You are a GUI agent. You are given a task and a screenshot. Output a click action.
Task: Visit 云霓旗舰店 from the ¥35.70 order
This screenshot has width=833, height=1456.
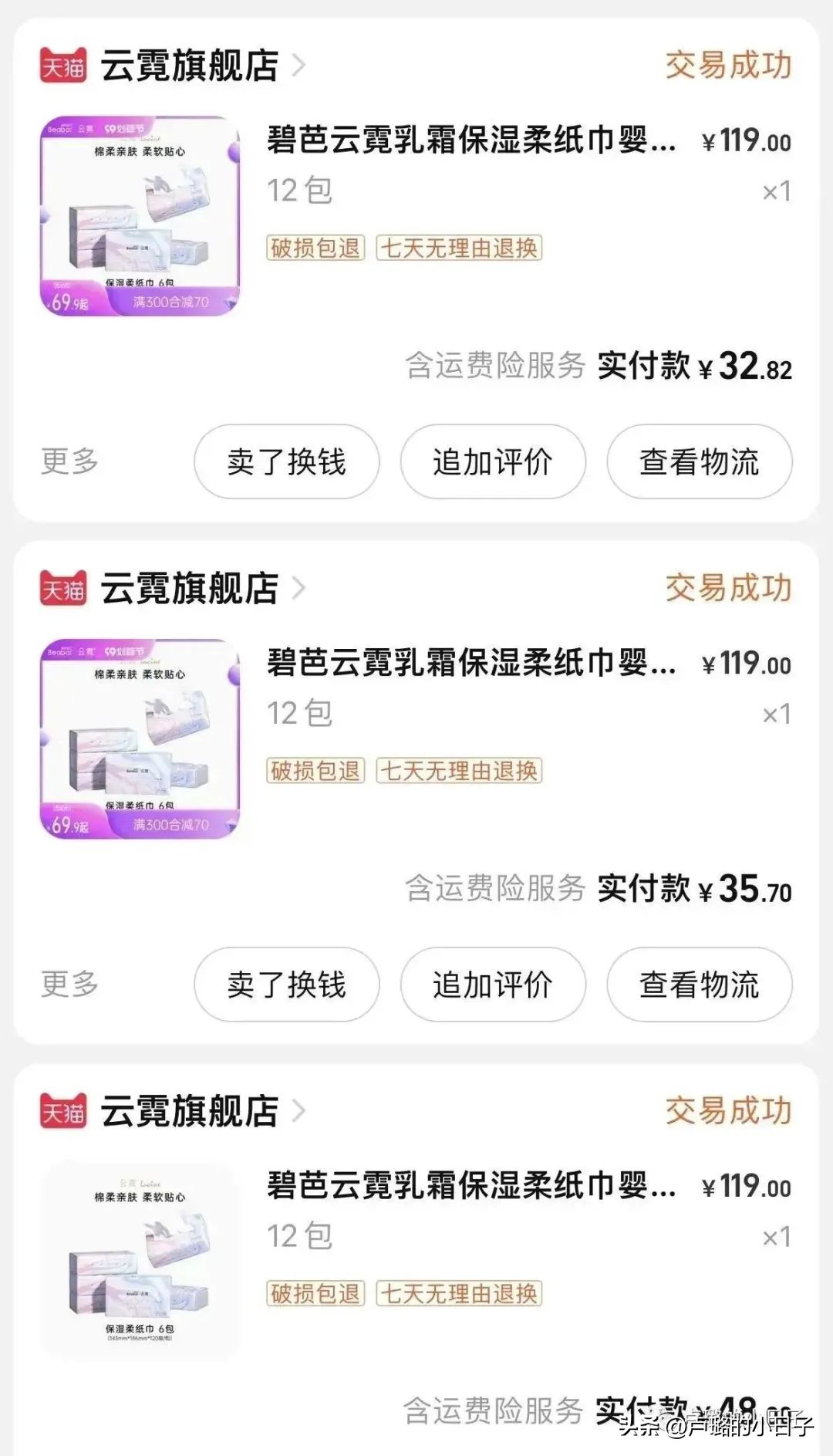click(190, 589)
